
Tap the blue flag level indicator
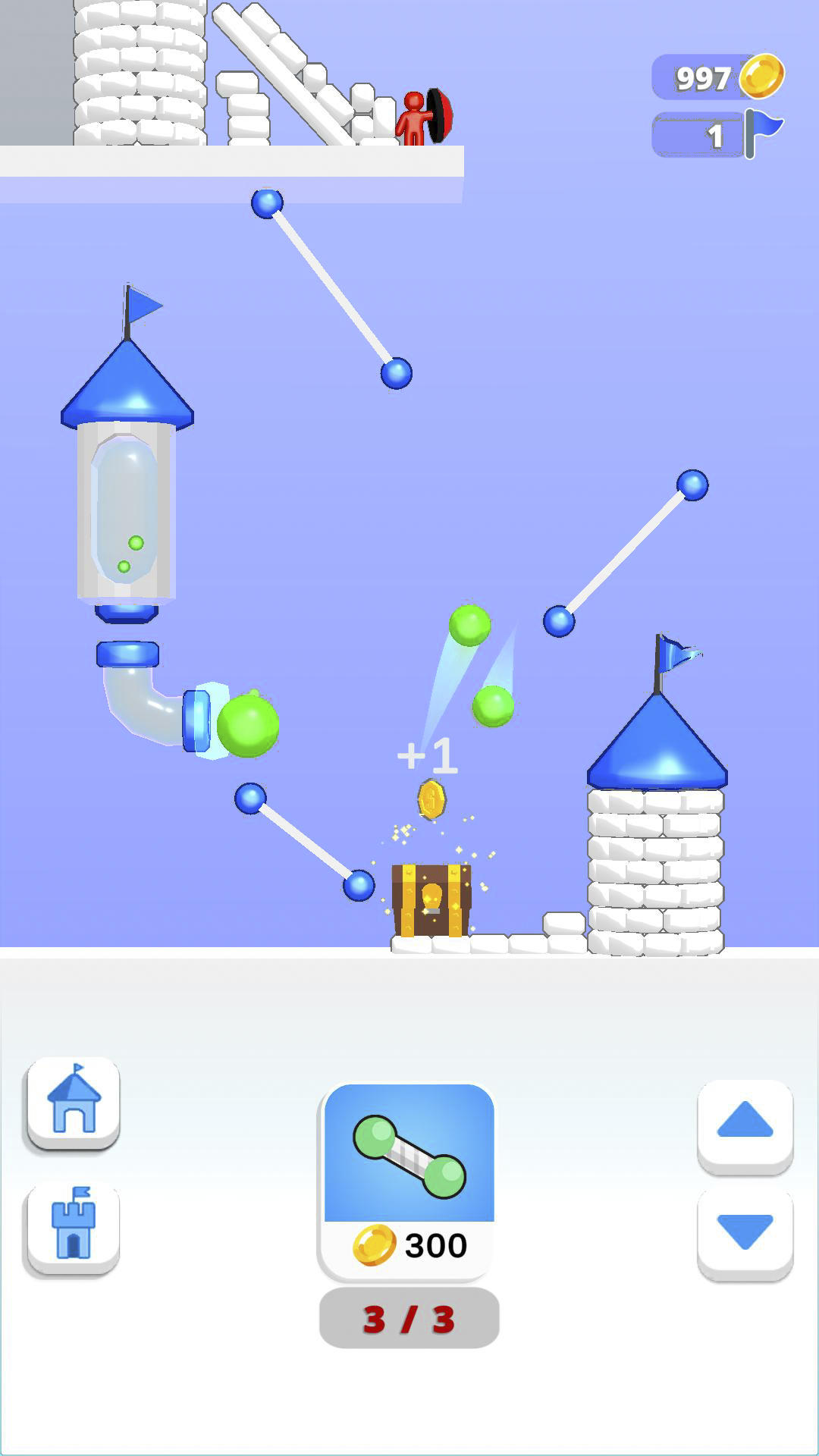point(766,133)
